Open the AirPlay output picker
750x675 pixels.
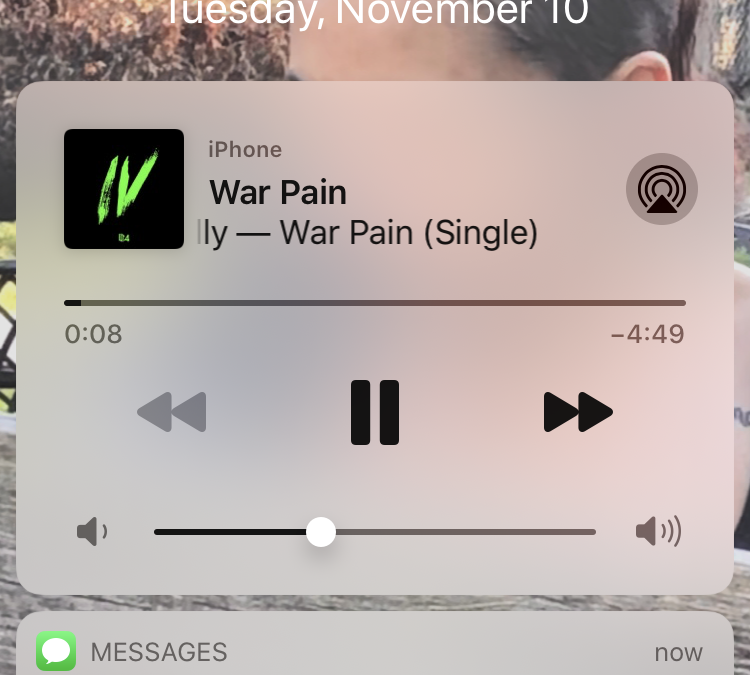tap(661, 189)
